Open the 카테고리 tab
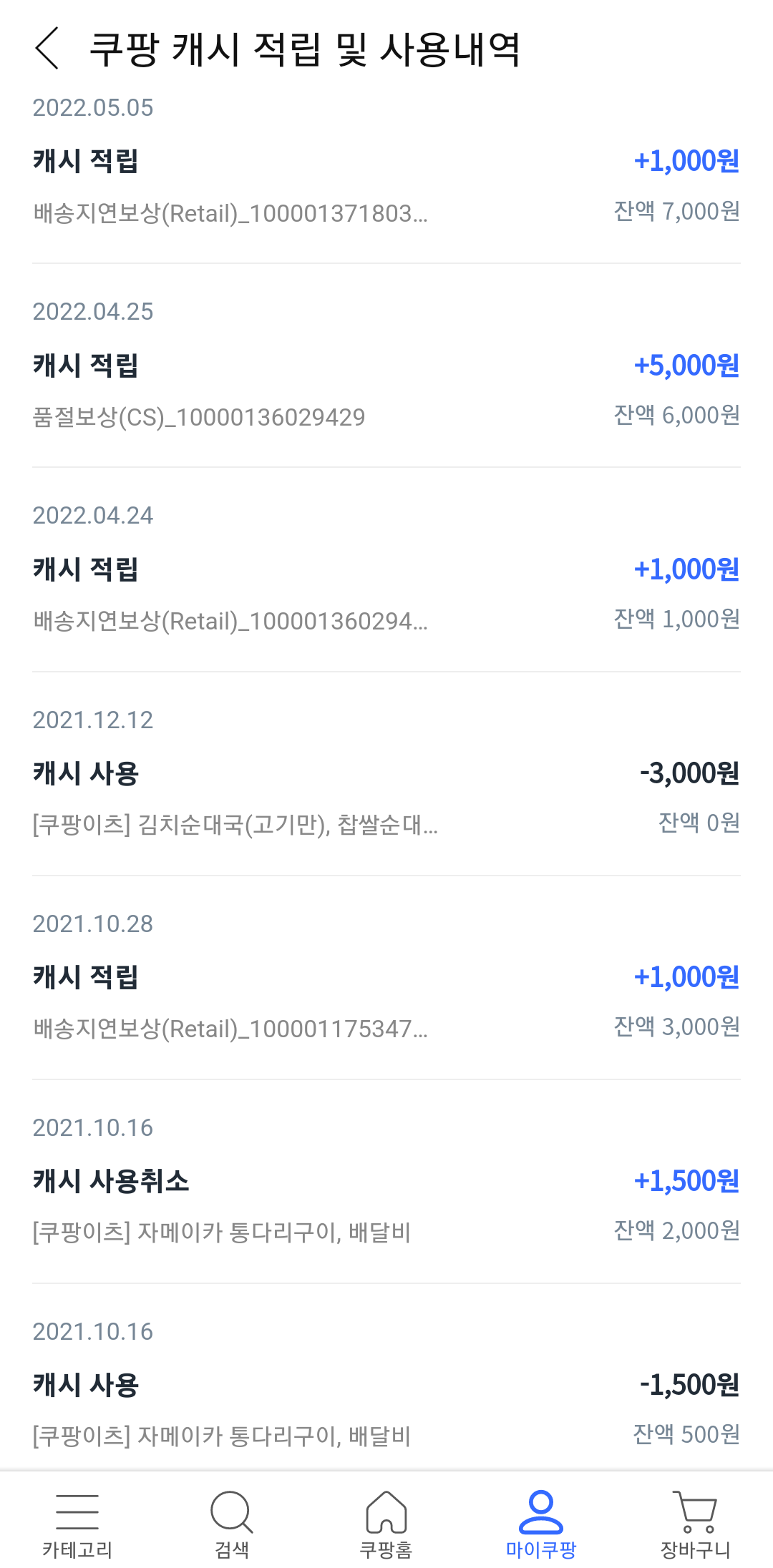Image resolution: width=773 pixels, height=1568 pixels. 77,1522
